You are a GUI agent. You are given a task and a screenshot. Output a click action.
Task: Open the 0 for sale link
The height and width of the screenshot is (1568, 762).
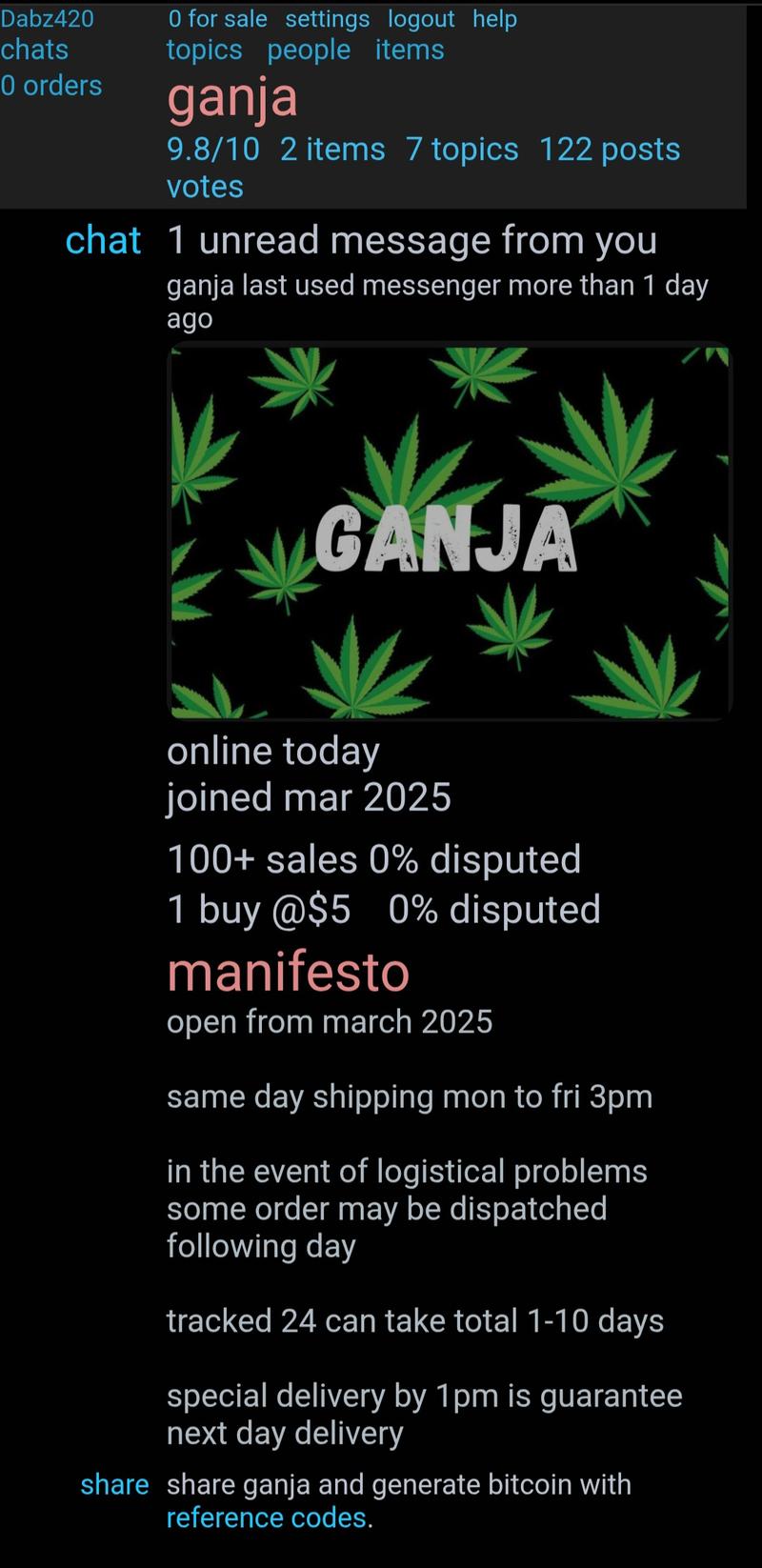coord(217,19)
